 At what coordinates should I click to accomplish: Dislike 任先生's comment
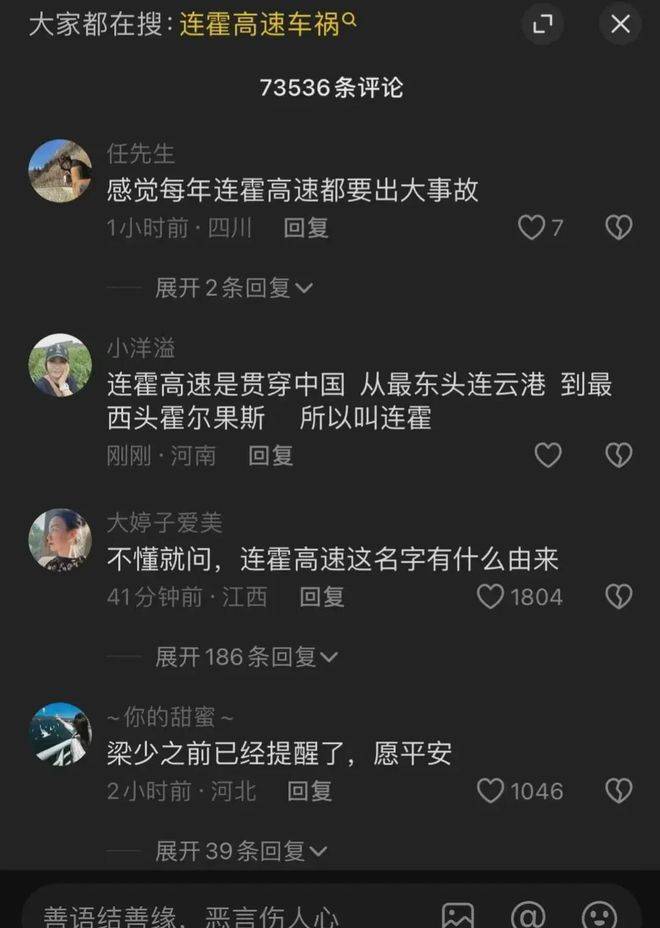(619, 228)
